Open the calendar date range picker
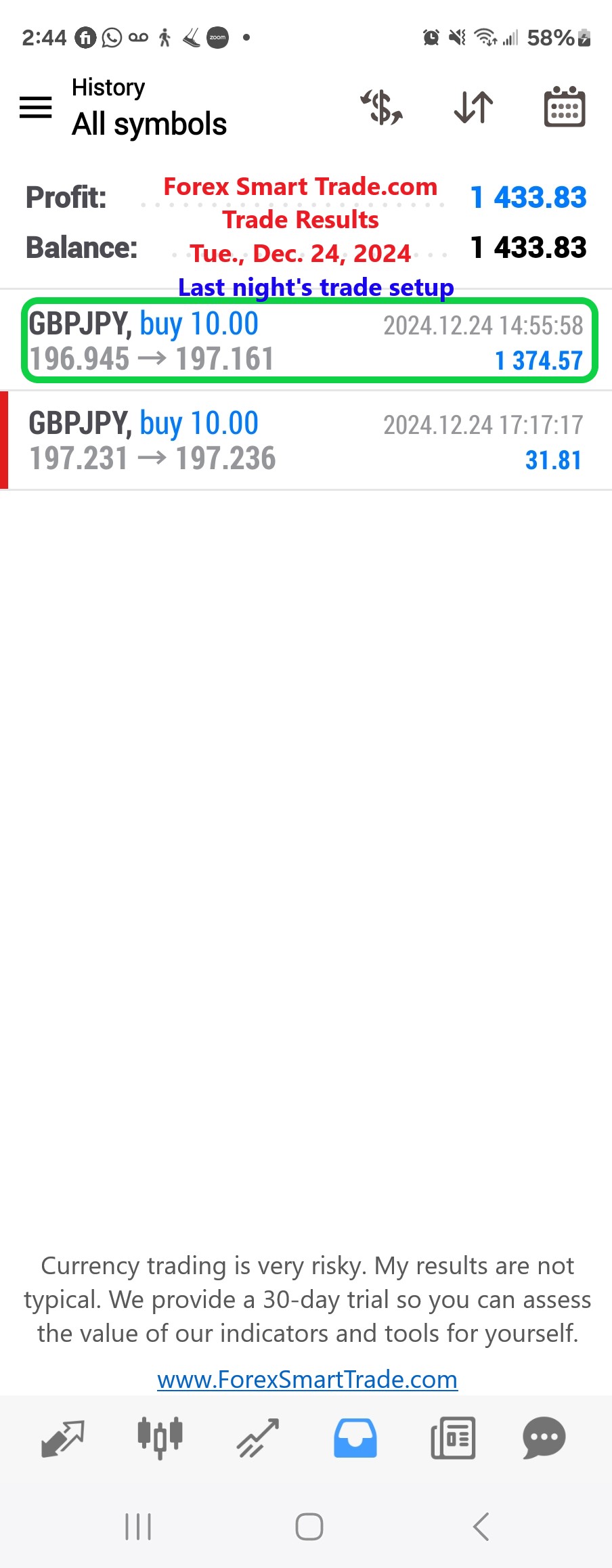 pyautogui.click(x=565, y=107)
